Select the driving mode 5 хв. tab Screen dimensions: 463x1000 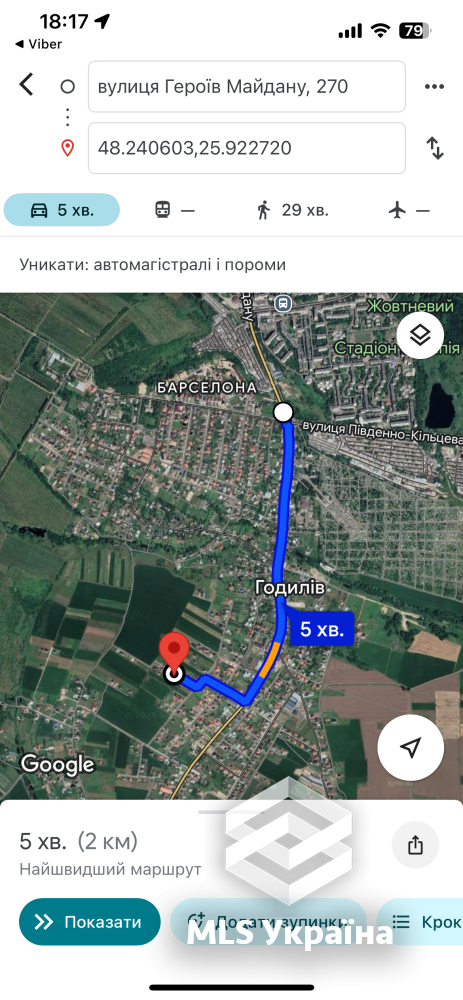62,210
